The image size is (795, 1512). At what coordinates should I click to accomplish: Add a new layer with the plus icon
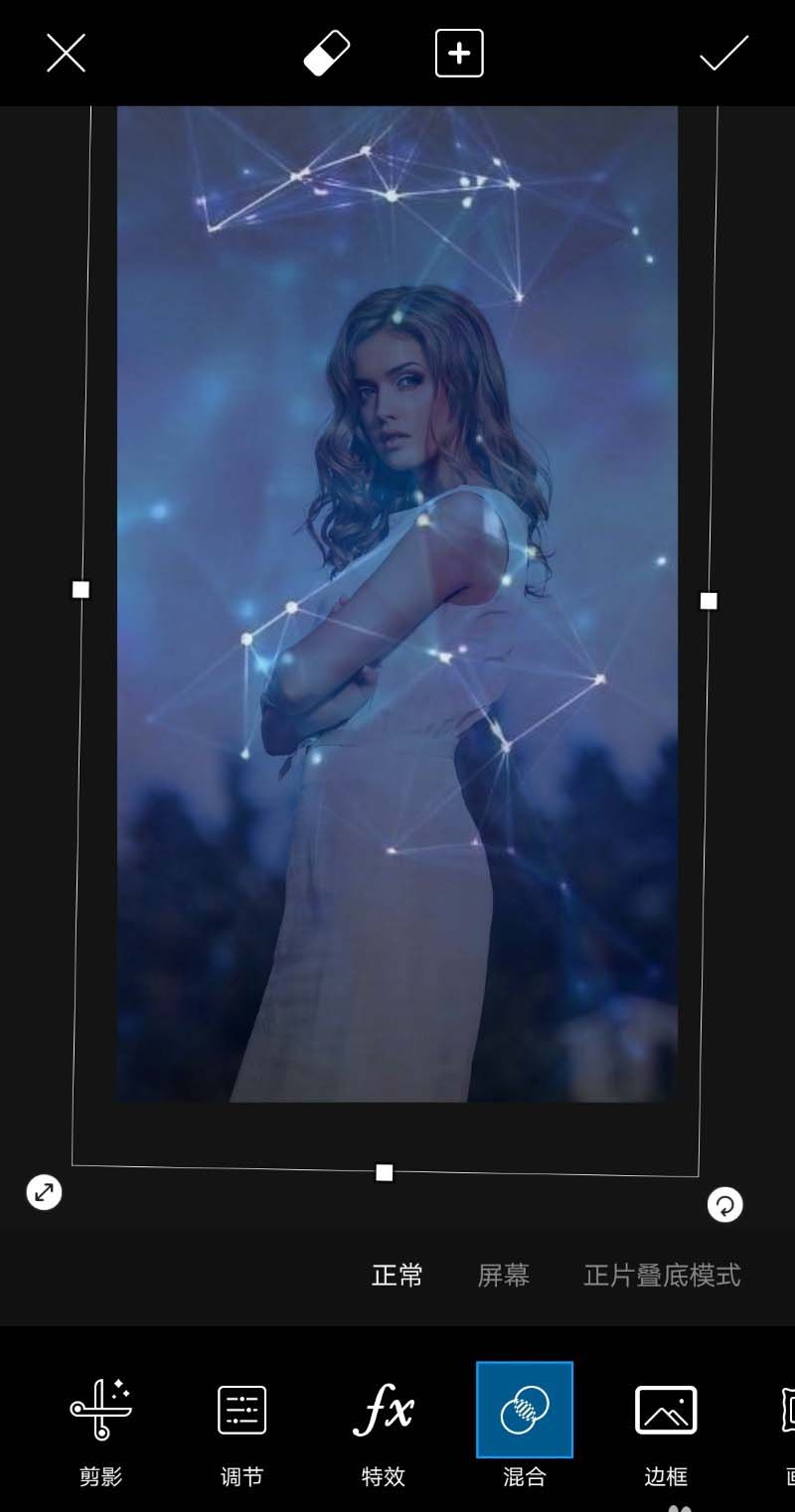[x=459, y=53]
